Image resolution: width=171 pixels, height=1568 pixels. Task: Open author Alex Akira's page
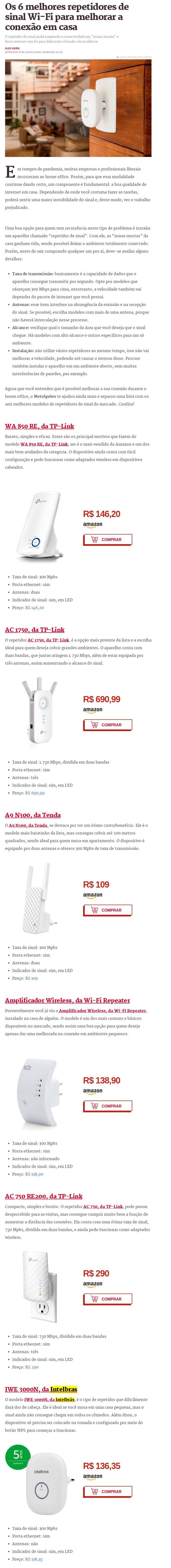pos(12,48)
